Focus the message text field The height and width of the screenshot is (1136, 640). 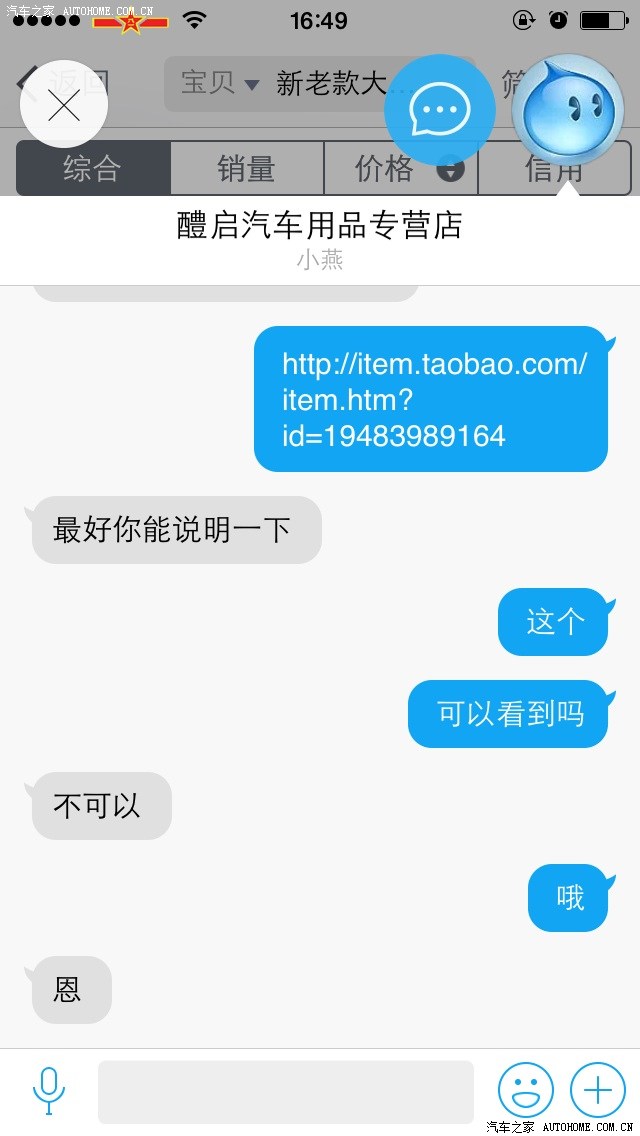[285, 1091]
